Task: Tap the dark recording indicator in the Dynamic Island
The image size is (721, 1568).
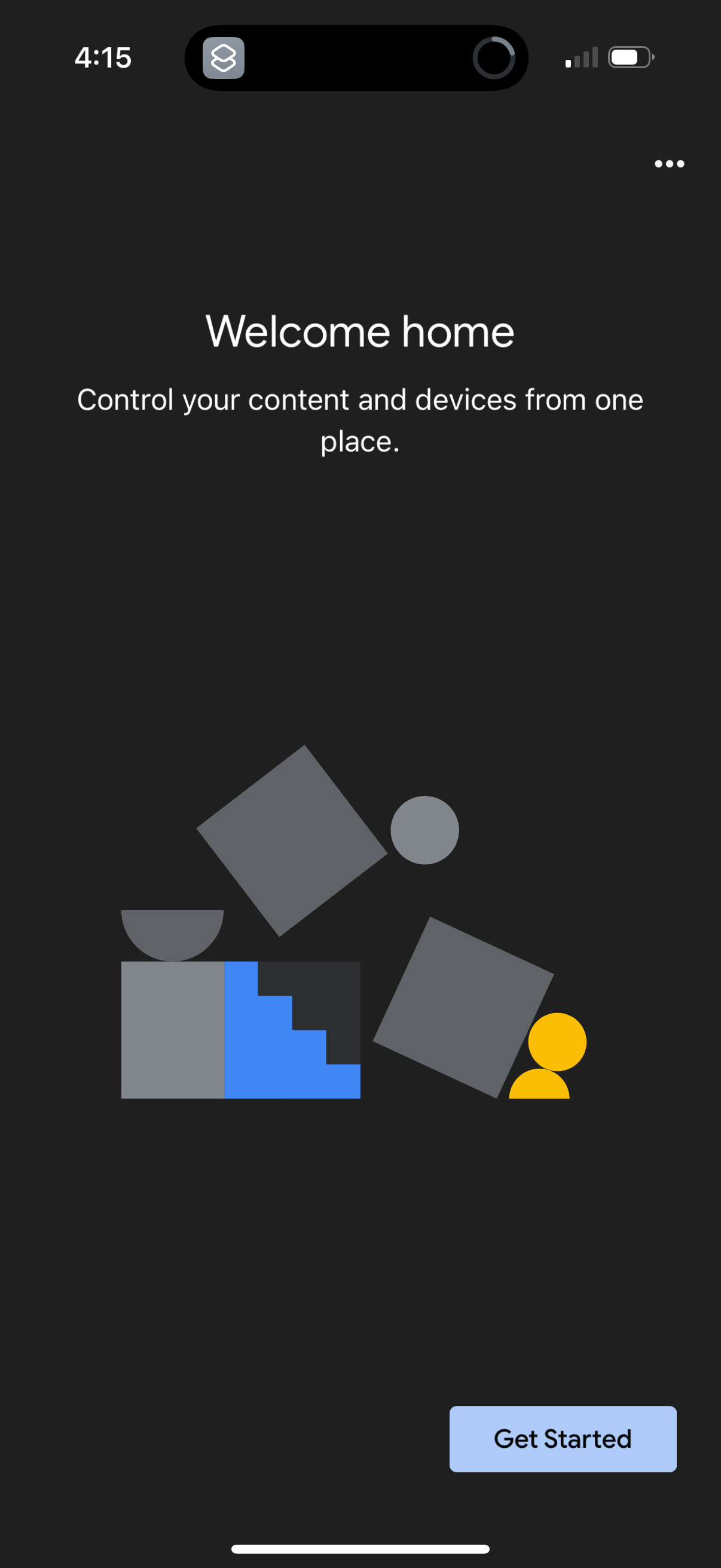Action: 494,58
